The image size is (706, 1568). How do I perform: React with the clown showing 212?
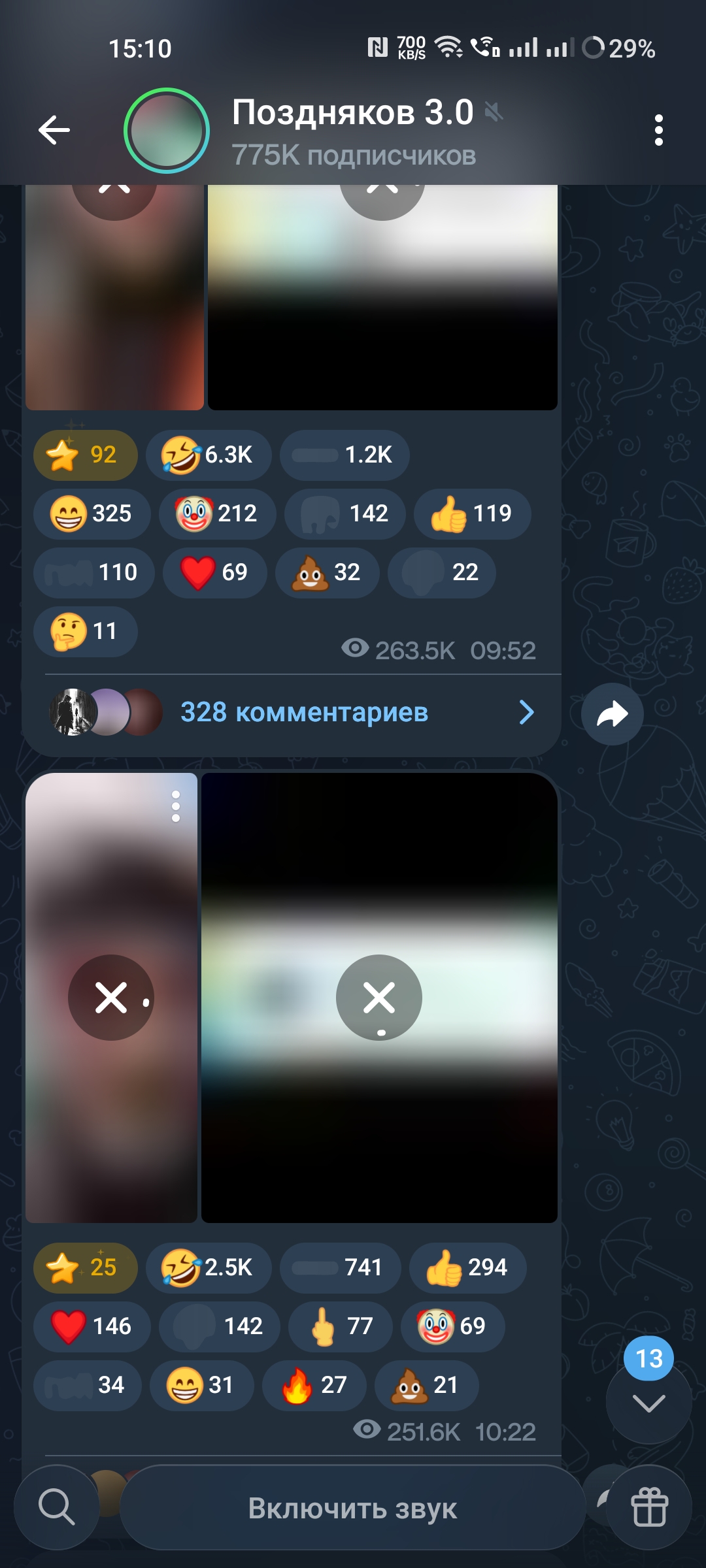[x=217, y=514]
